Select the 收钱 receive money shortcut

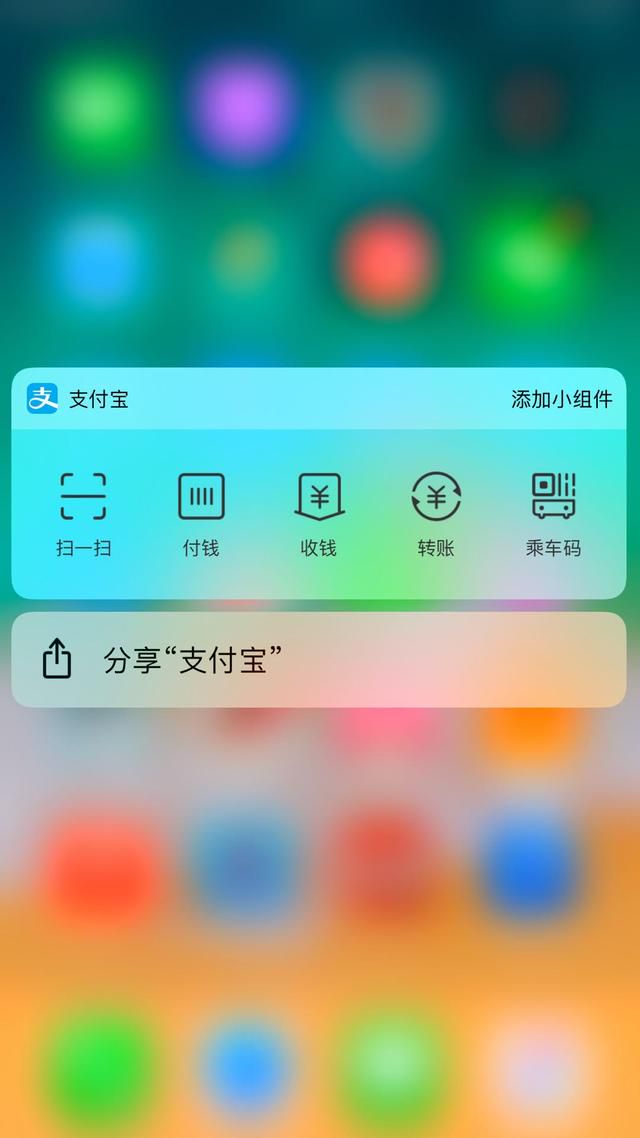tap(319, 514)
